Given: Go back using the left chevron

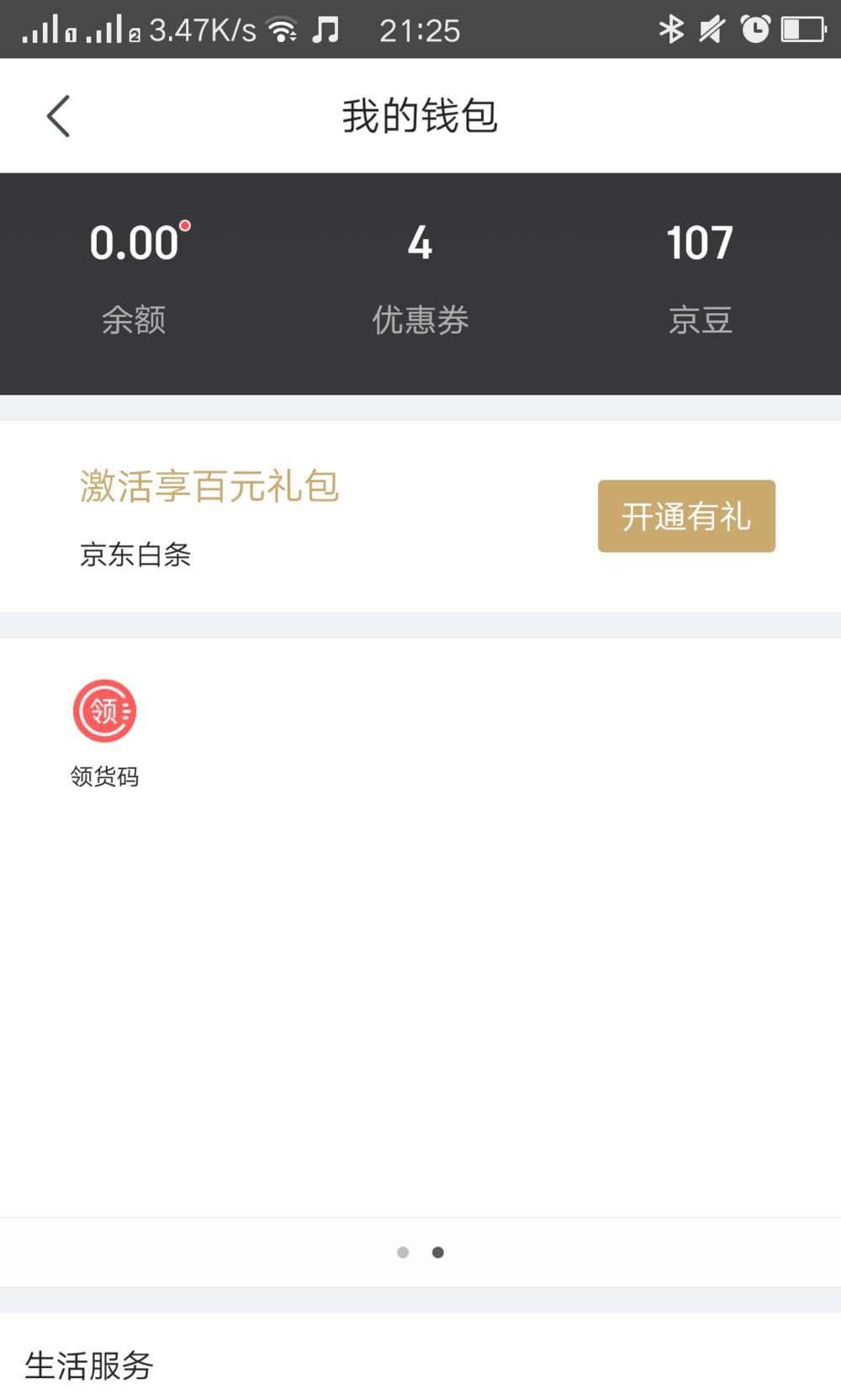Looking at the screenshot, I should coord(57,116).
